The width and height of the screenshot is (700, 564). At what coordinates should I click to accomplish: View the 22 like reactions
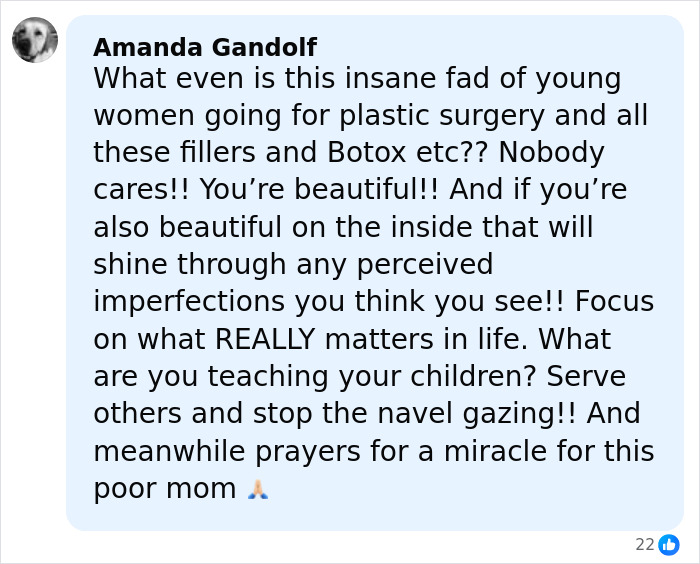click(657, 544)
